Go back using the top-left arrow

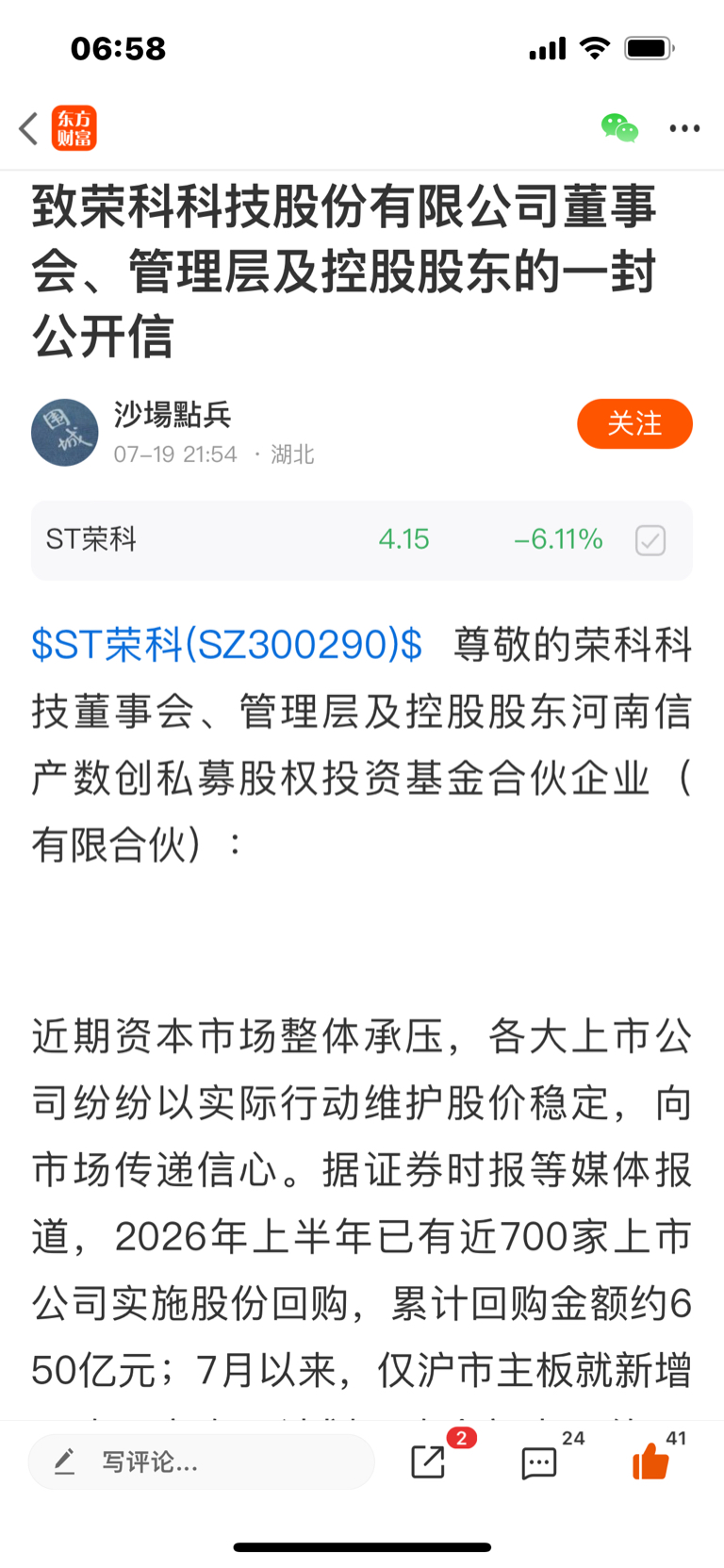[x=28, y=128]
